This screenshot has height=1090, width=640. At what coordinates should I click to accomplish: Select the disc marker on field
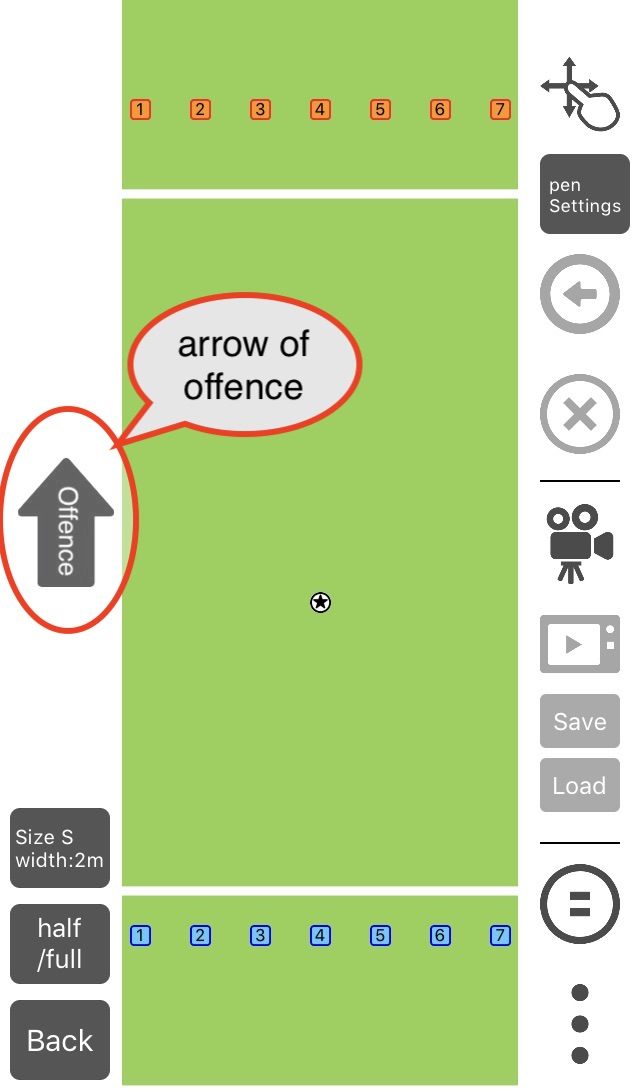point(320,602)
